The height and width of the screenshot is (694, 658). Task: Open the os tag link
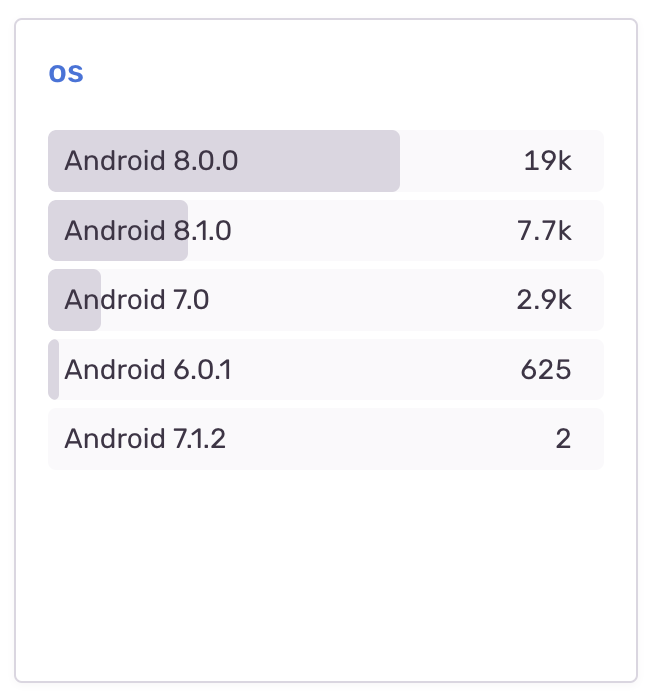[x=66, y=73]
